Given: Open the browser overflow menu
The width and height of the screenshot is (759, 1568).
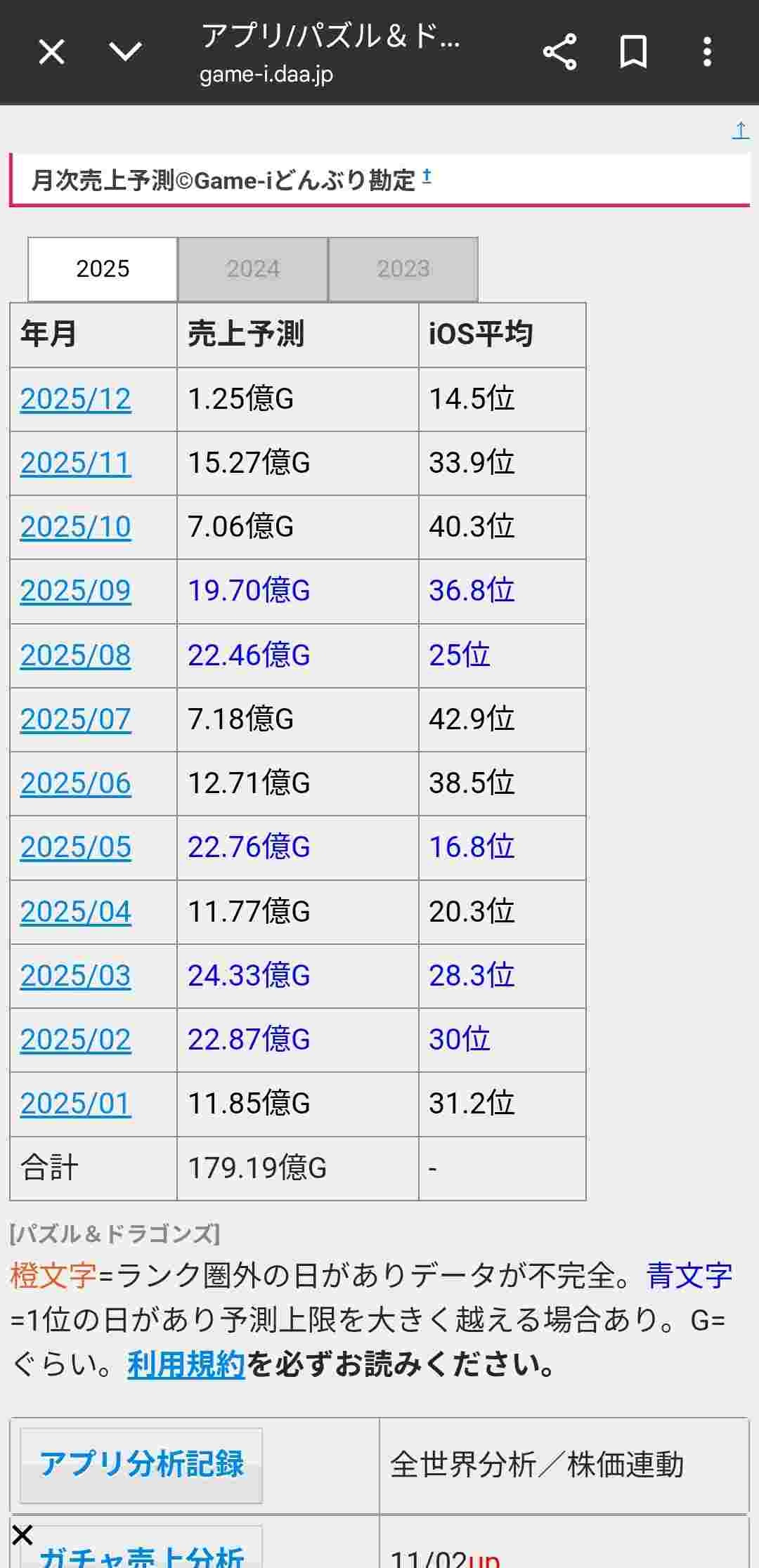Looking at the screenshot, I should [707, 52].
